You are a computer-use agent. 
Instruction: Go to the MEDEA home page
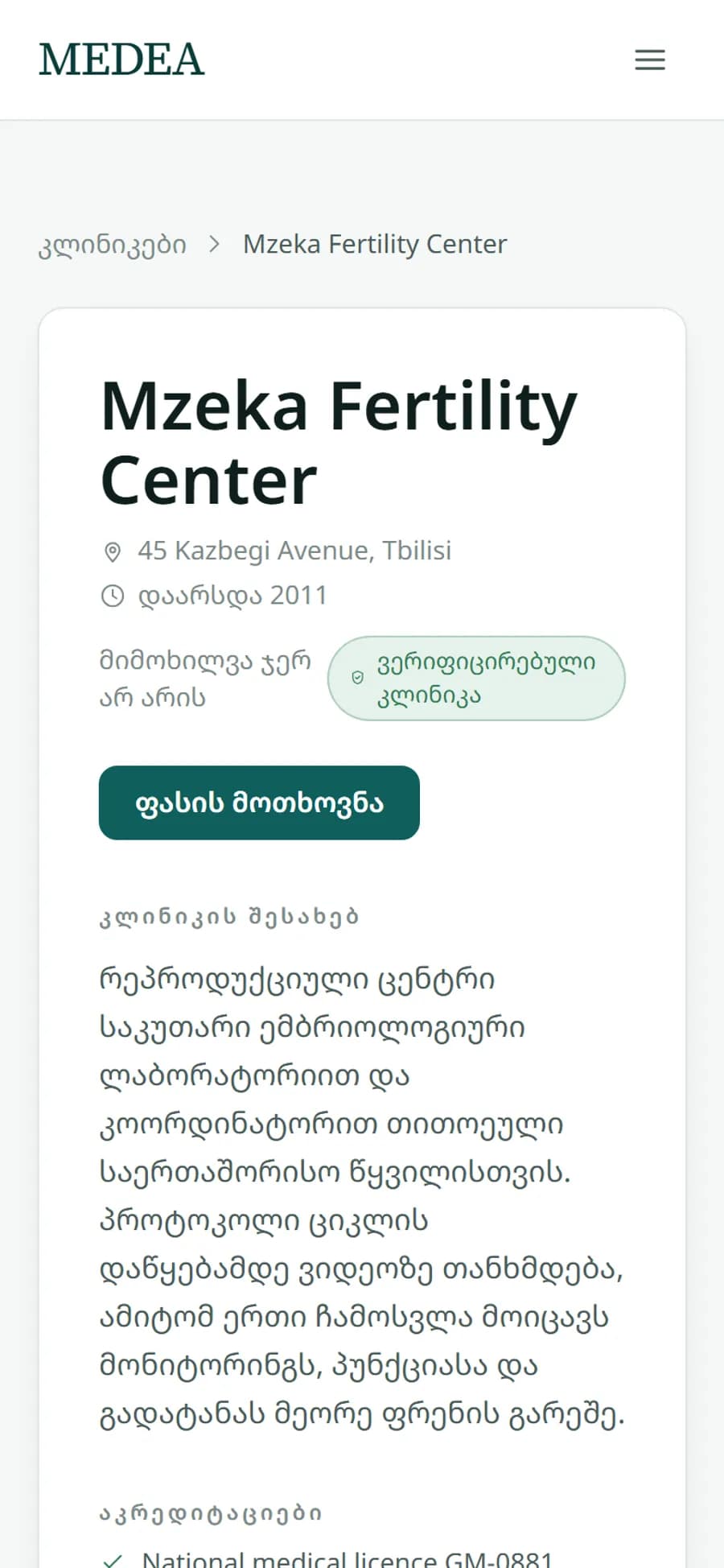(121, 60)
